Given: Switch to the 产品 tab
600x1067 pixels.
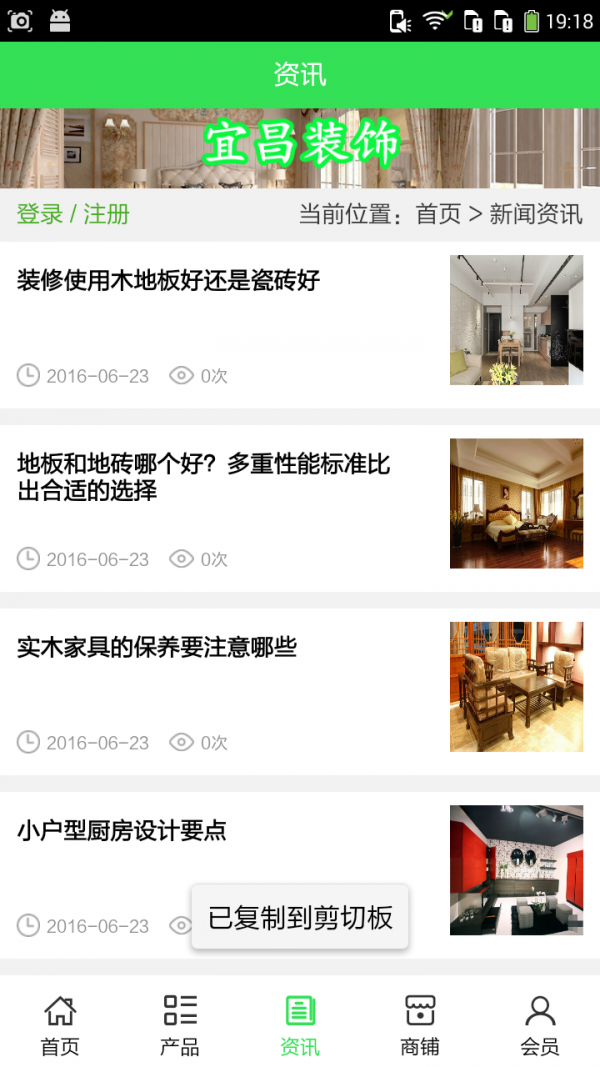Looking at the screenshot, I should [180, 1025].
